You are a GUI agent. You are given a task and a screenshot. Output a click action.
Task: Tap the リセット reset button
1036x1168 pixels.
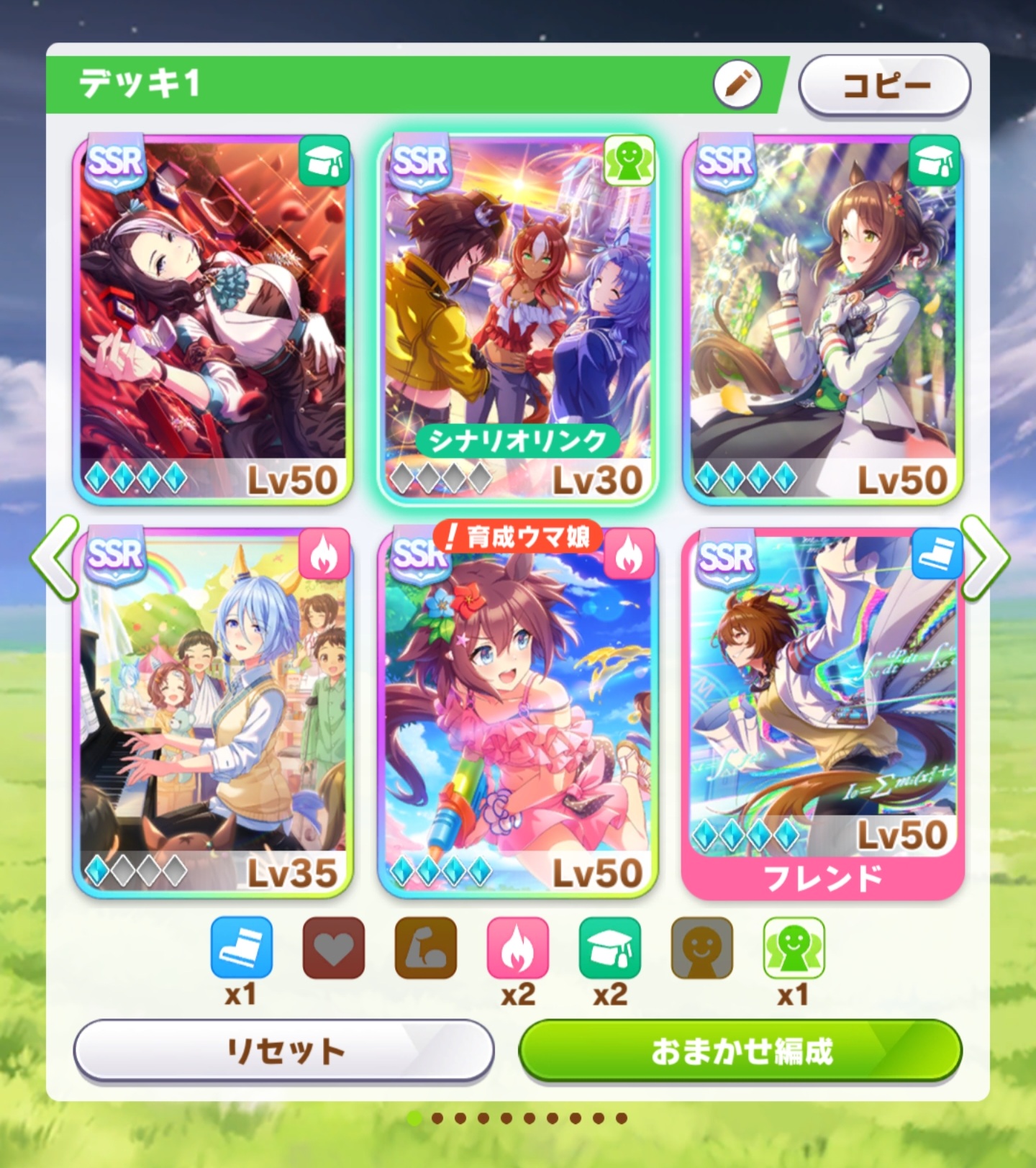pos(284,1051)
